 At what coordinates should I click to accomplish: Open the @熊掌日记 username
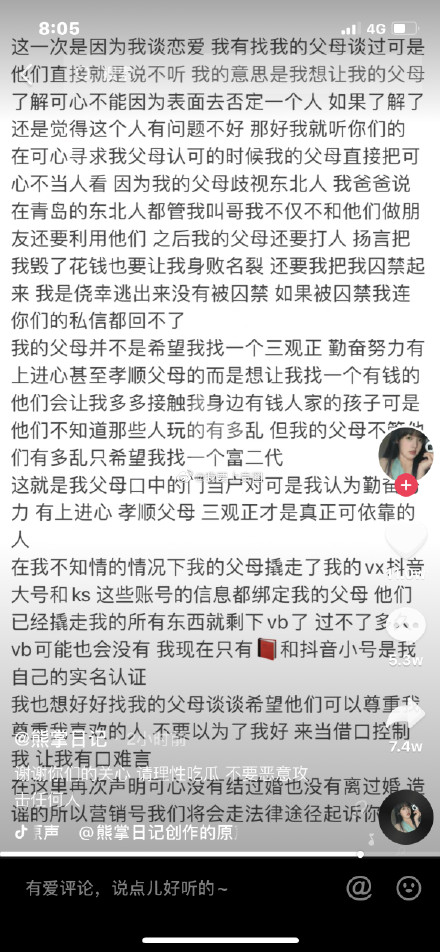click(x=61, y=739)
